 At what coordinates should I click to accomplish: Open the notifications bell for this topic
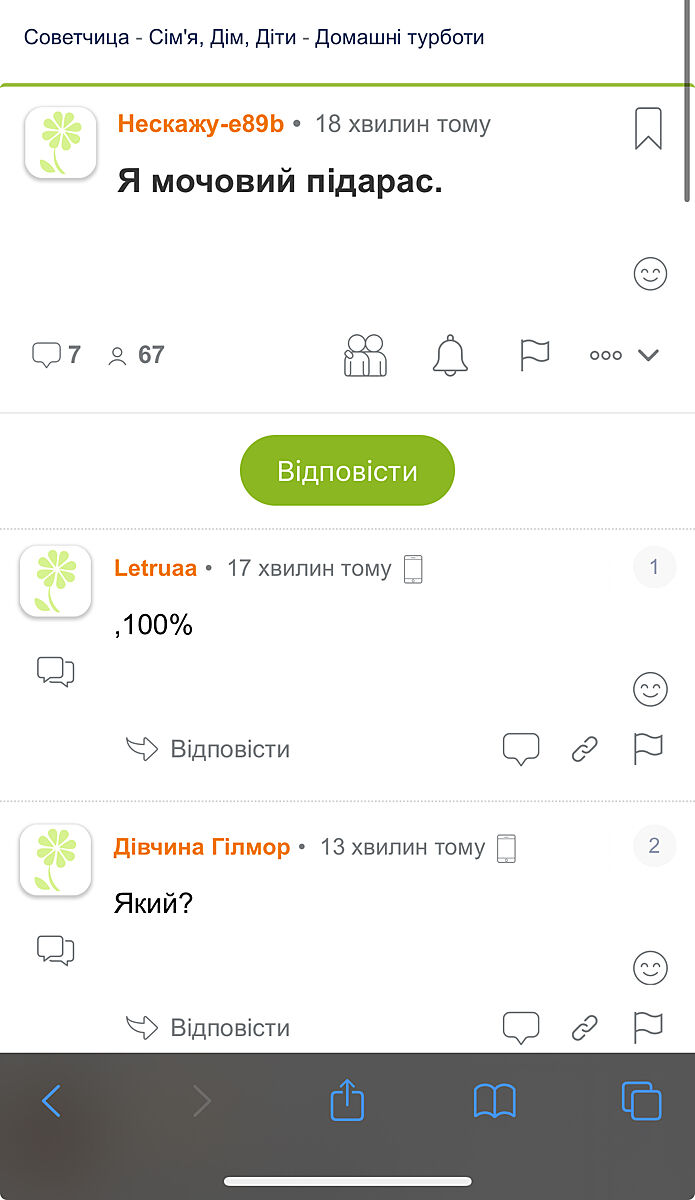tap(450, 355)
